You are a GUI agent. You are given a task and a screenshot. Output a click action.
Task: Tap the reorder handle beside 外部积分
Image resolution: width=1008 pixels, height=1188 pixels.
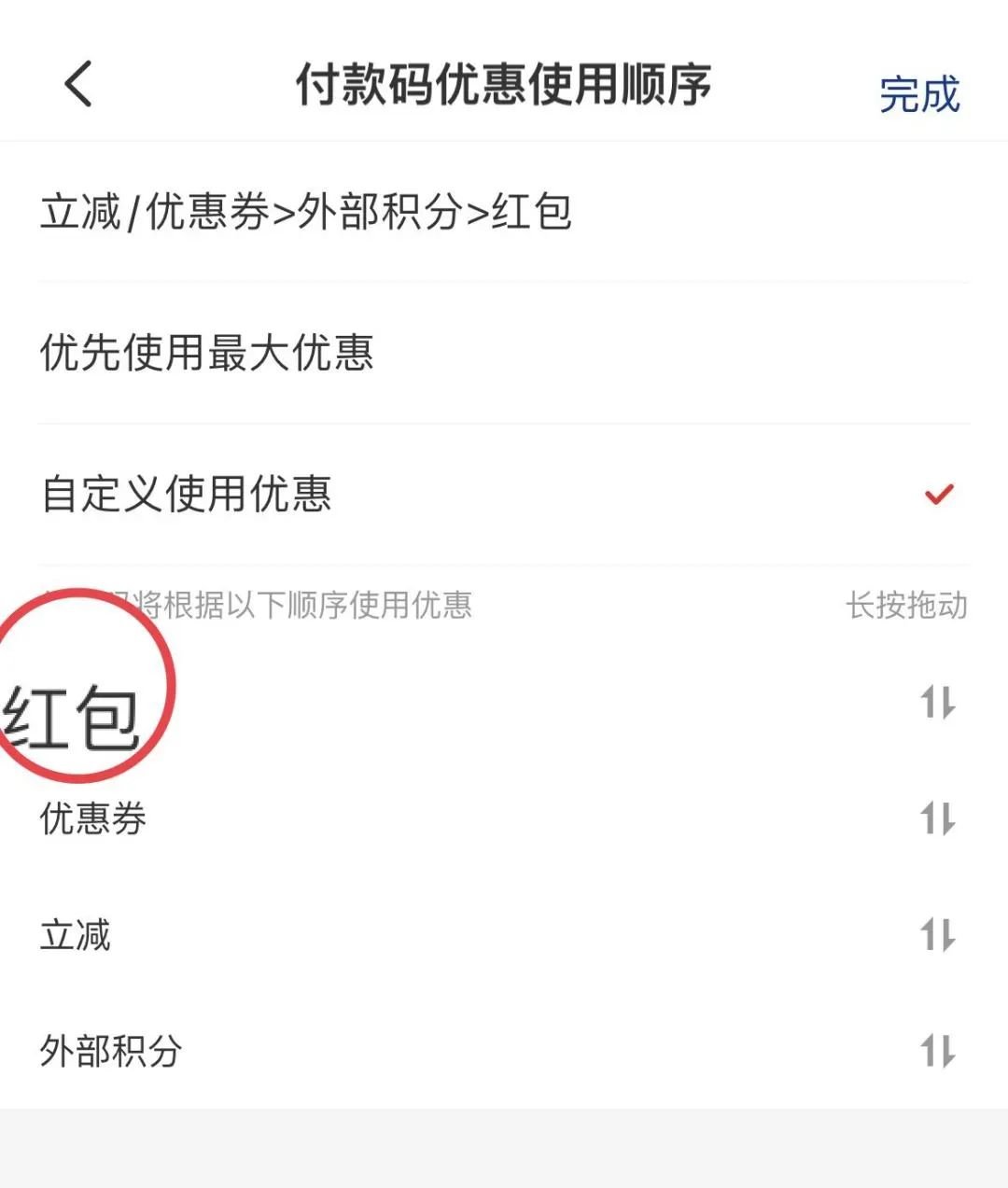click(938, 1052)
